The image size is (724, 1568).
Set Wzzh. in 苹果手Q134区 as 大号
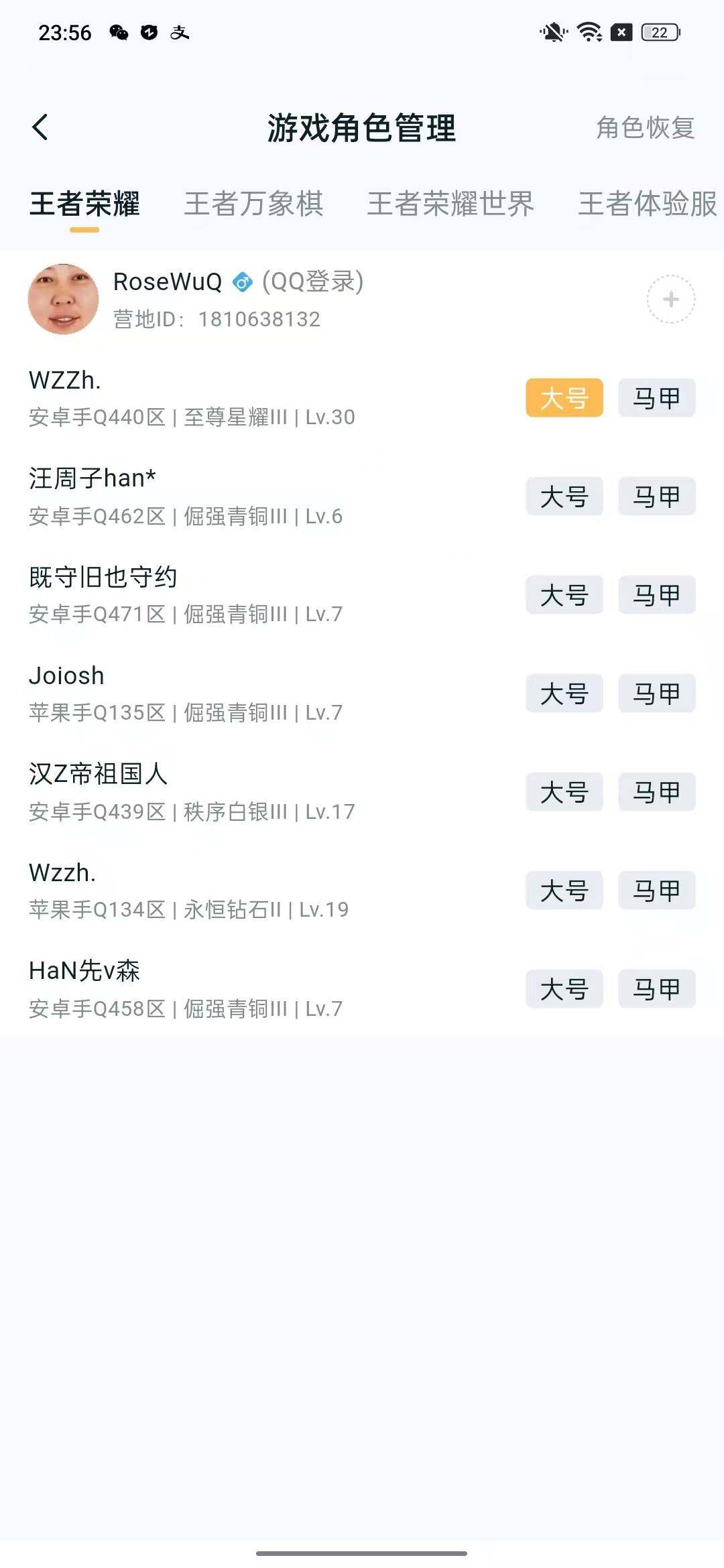point(564,891)
